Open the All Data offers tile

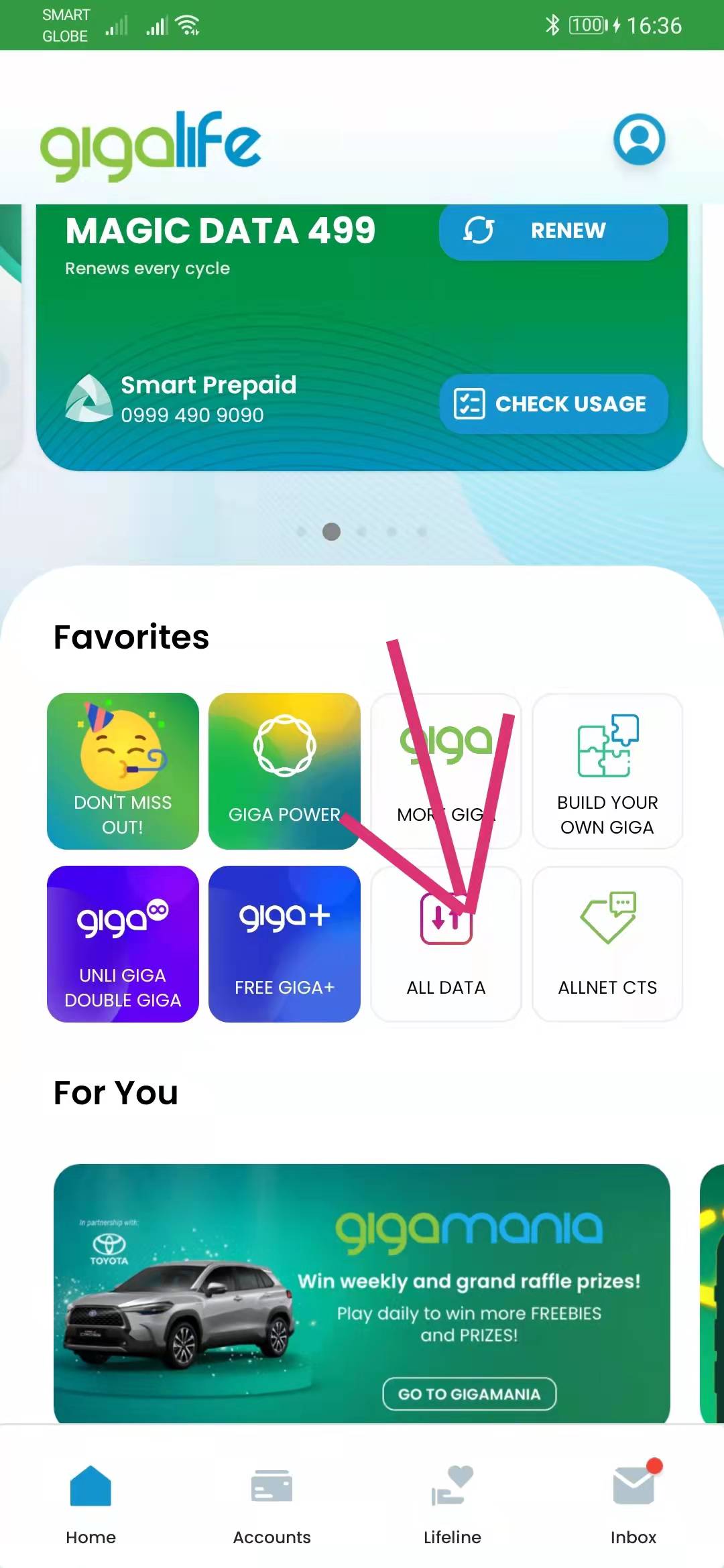point(446,943)
